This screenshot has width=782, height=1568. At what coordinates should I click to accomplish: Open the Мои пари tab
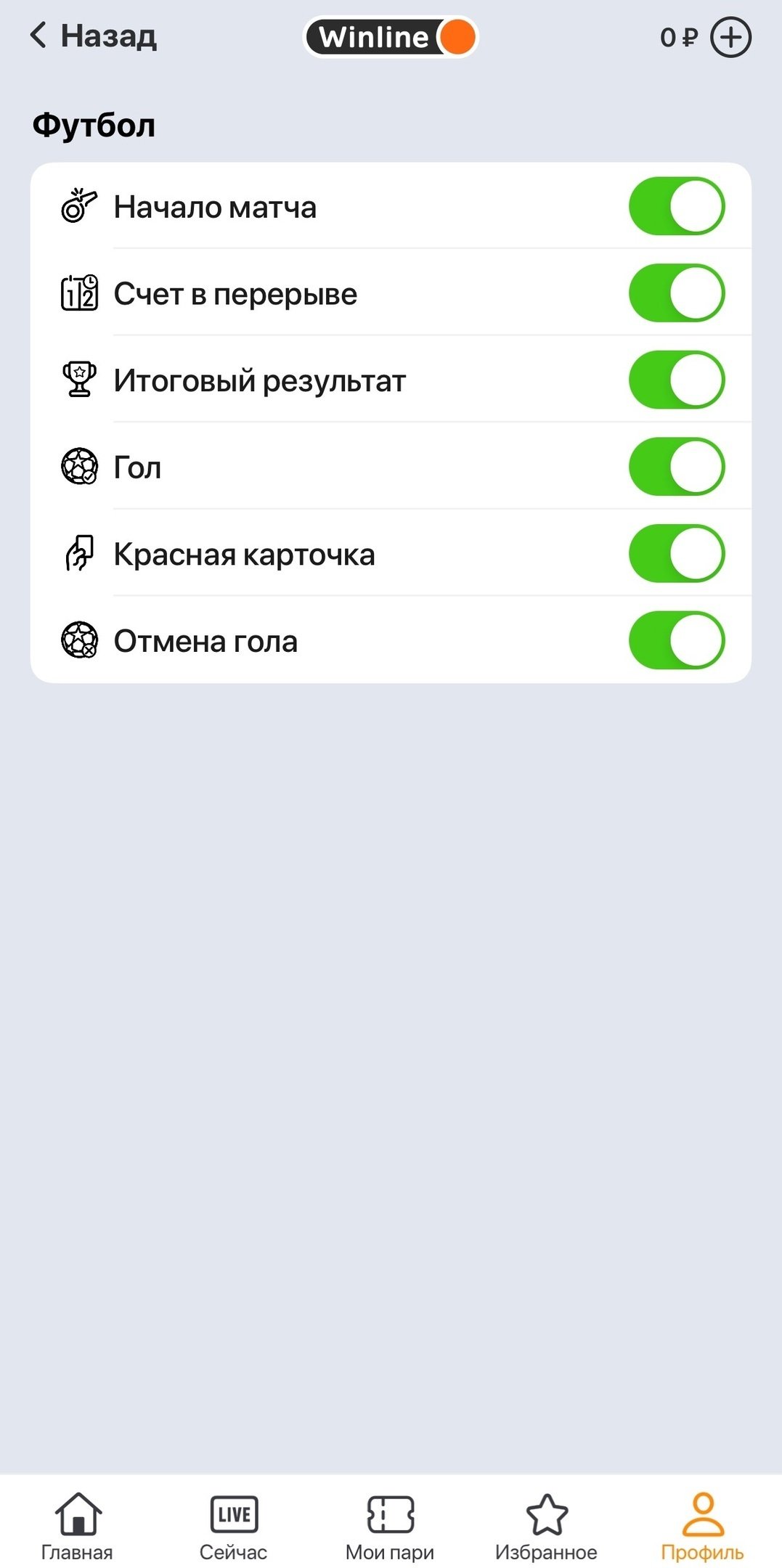click(390, 1526)
